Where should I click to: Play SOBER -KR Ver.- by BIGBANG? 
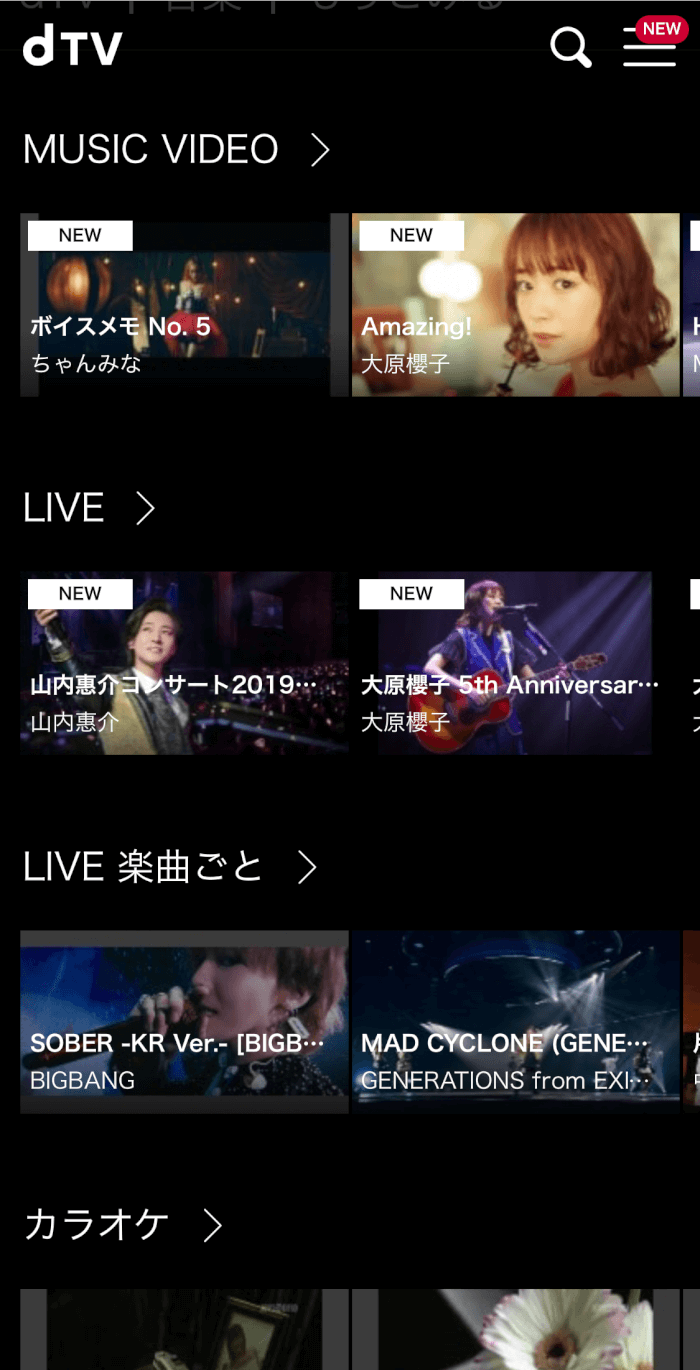click(x=184, y=1022)
